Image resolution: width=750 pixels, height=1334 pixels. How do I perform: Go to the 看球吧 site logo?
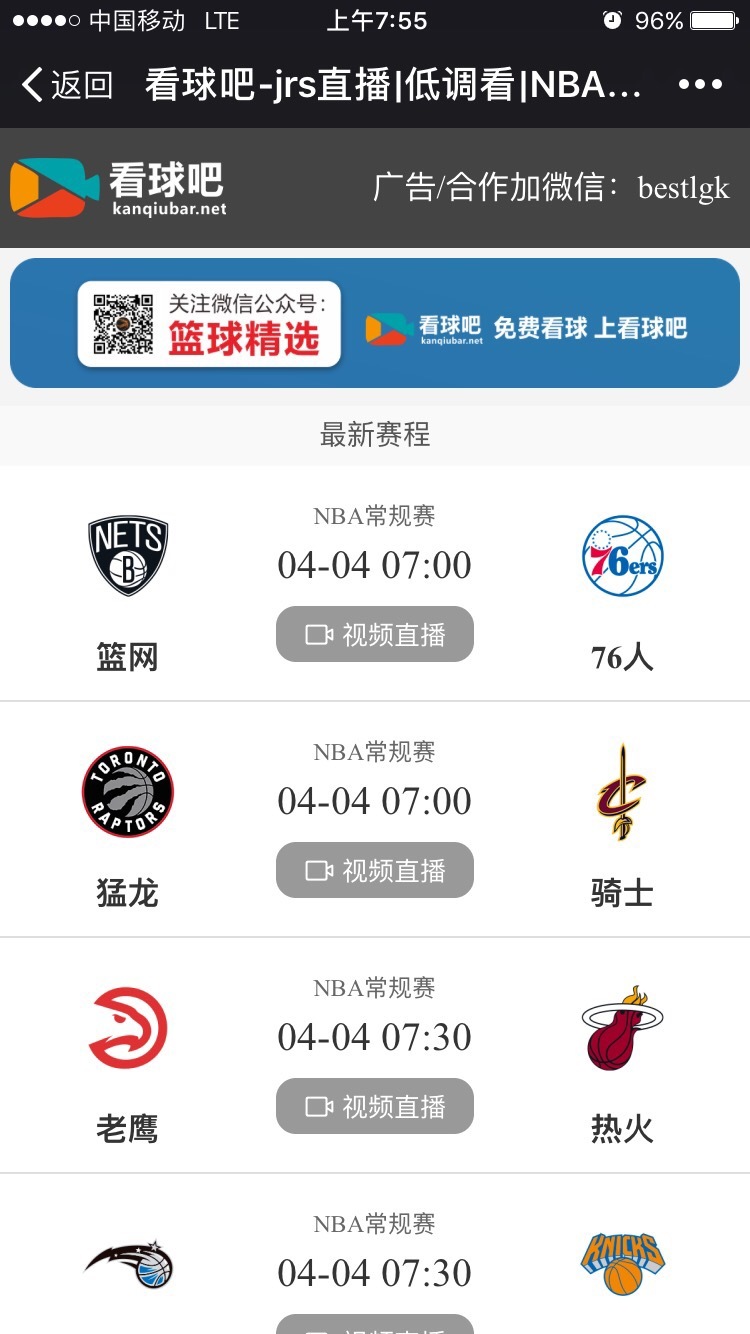click(x=119, y=187)
